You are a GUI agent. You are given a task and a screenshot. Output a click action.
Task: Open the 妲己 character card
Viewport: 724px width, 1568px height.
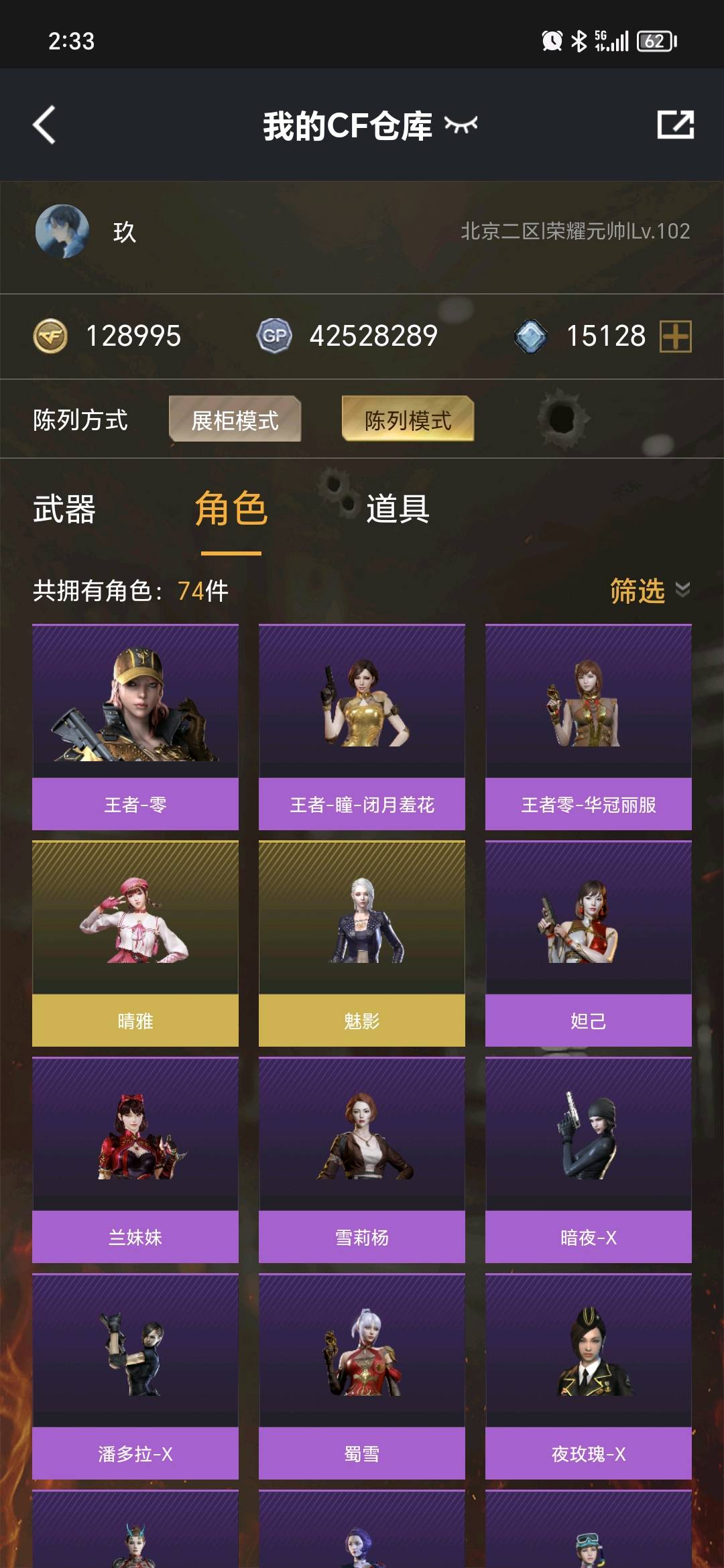click(x=589, y=943)
